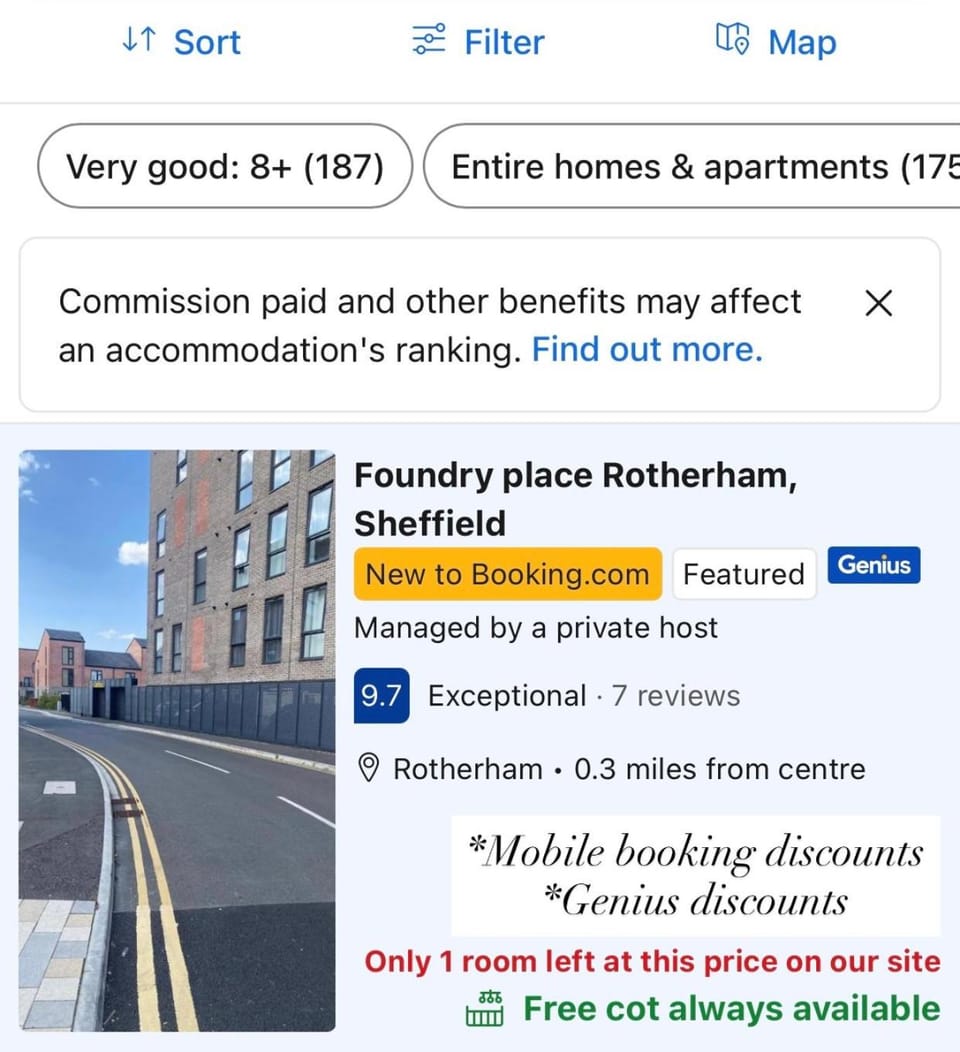This screenshot has width=960, height=1052.
Task: Select the New to Booking.com badge
Action: pyautogui.click(x=507, y=574)
